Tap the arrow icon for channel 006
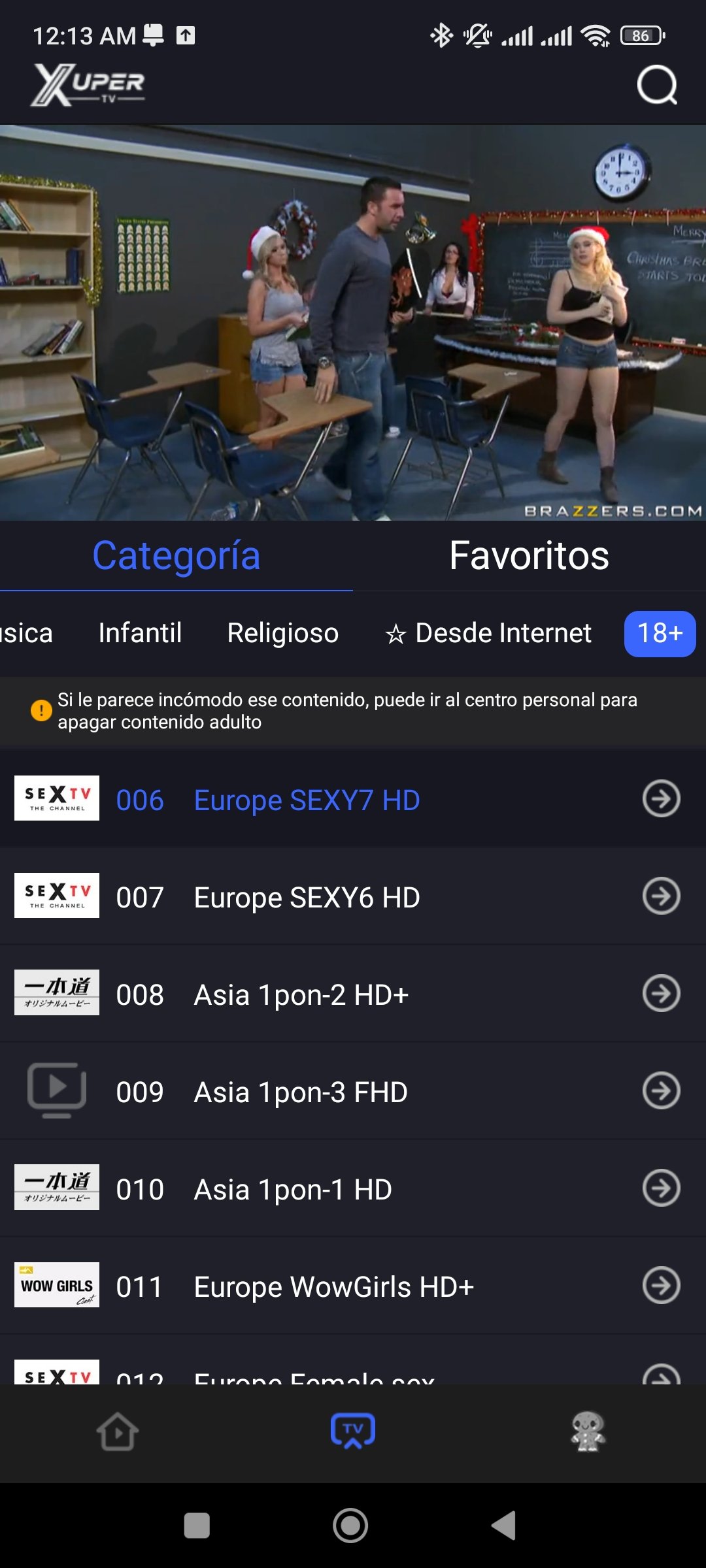Viewport: 706px width, 1568px height. pos(661,799)
